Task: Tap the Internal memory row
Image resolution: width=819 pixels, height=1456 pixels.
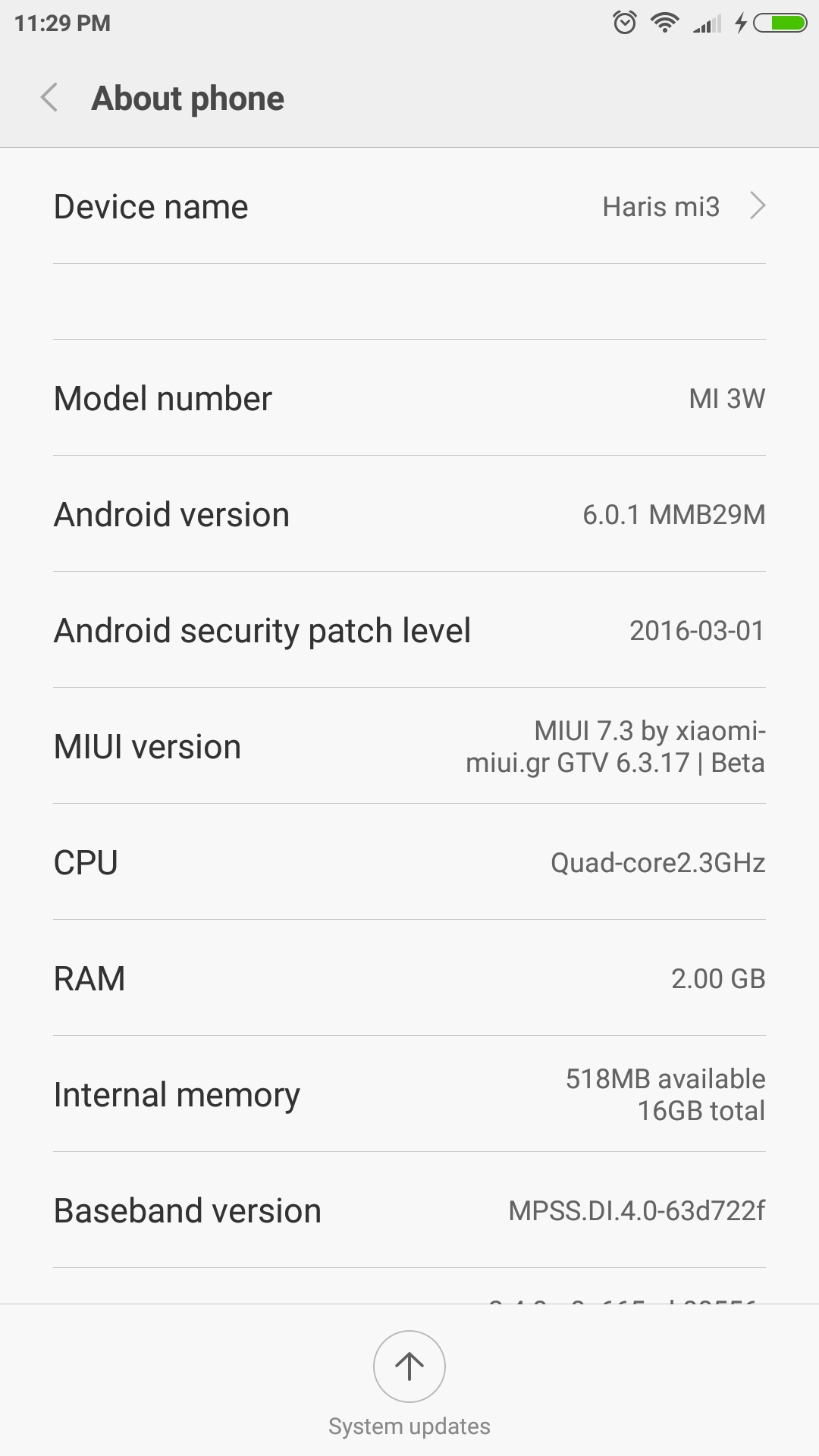Action: point(409,1094)
